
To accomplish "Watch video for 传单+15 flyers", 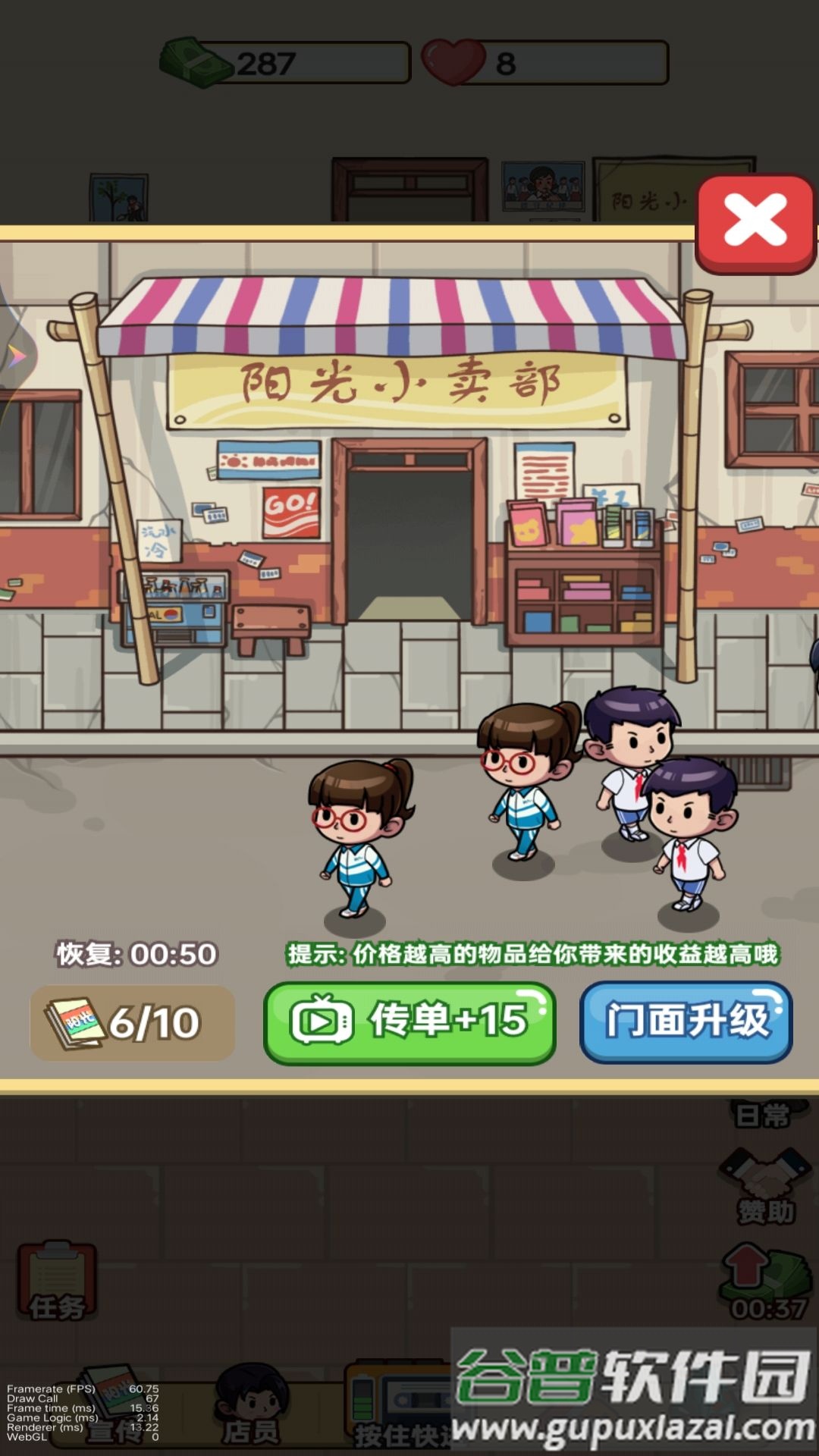I will (x=409, y=1022).
